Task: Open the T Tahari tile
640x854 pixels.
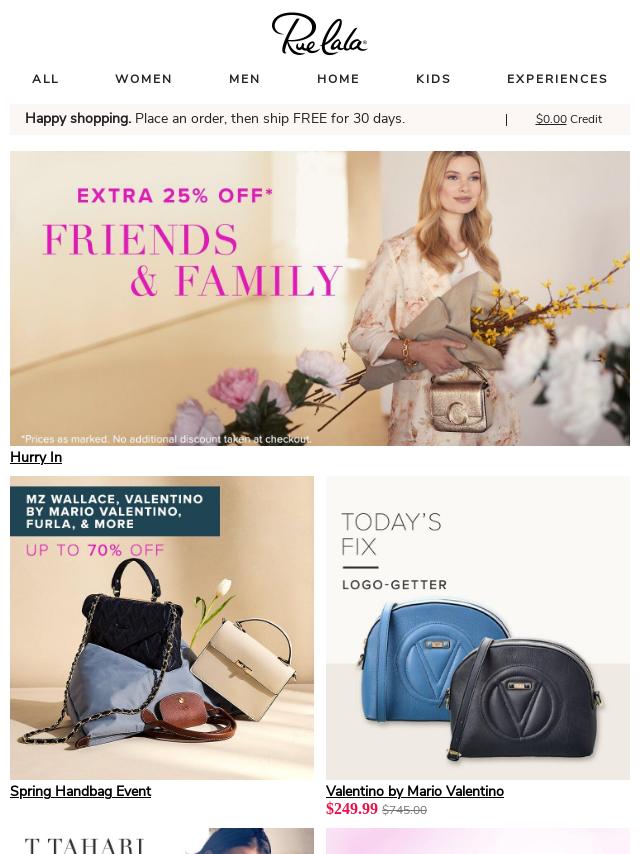Action: [162, 841]
